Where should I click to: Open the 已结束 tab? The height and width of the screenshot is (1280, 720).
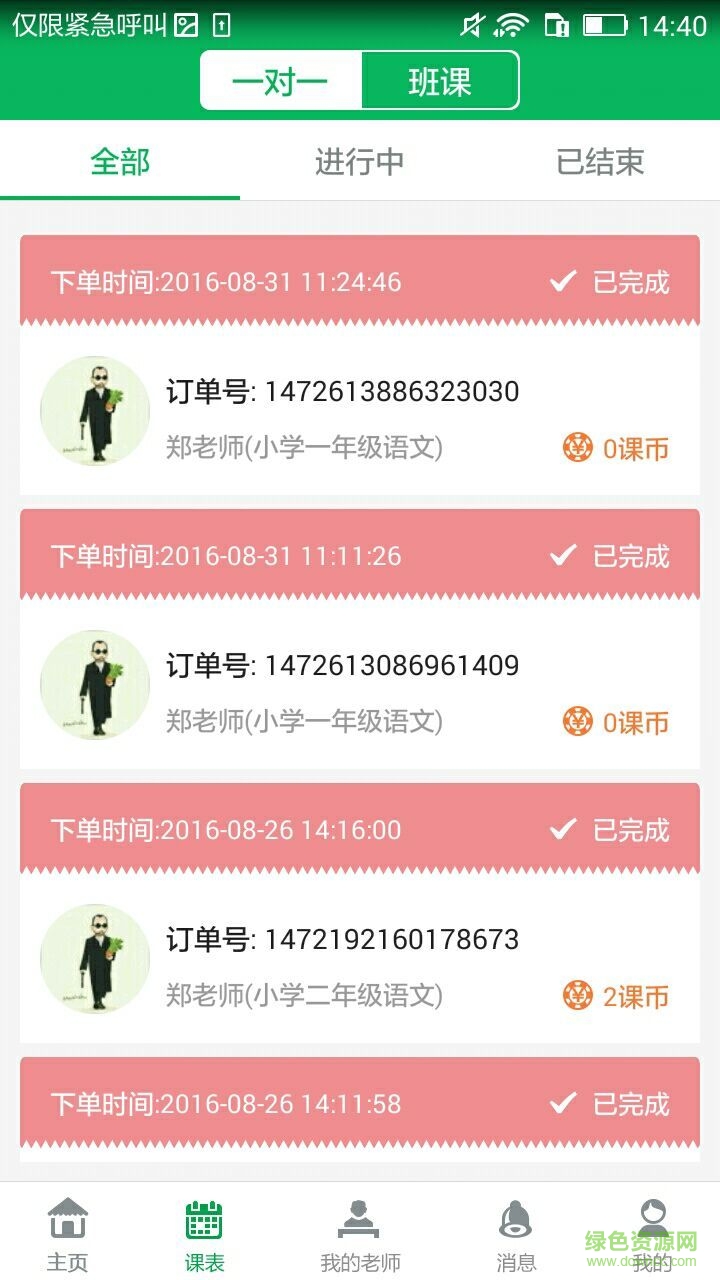(600, 162)
